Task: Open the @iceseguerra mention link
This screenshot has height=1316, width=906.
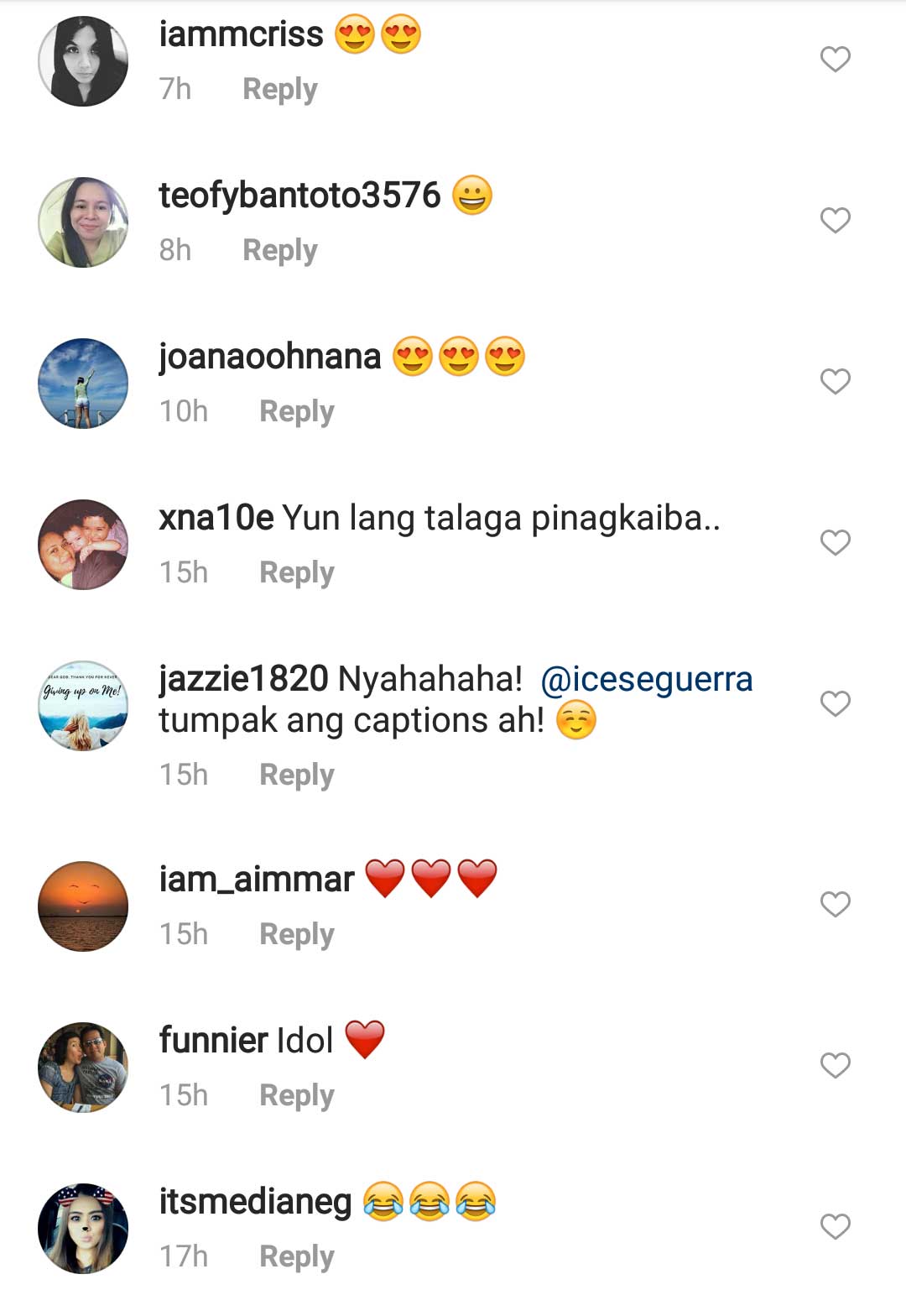Action: coord(646,679)
